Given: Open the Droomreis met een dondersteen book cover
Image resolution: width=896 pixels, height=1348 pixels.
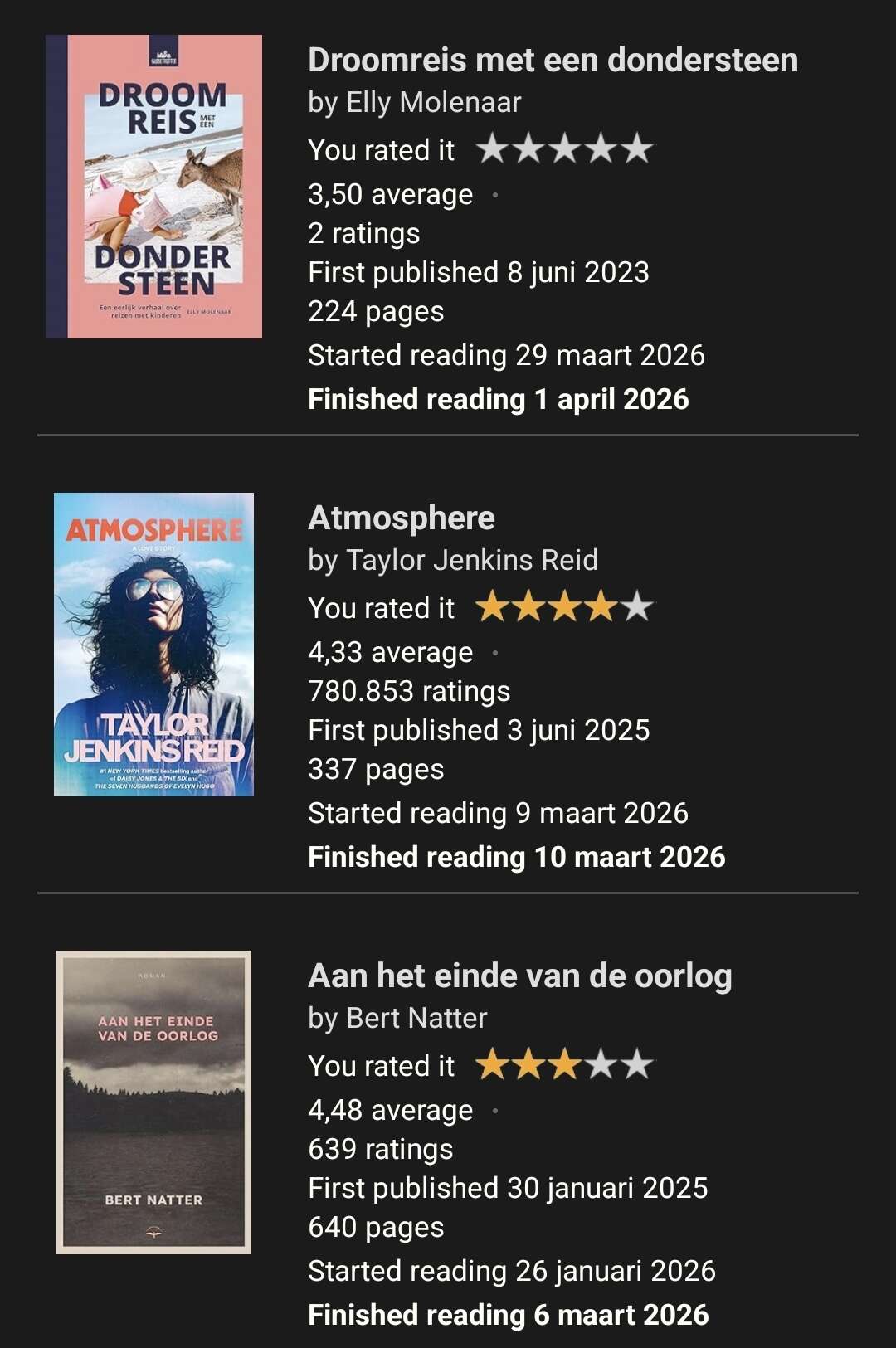Looking at the screenshot, I should coord(153,187).
